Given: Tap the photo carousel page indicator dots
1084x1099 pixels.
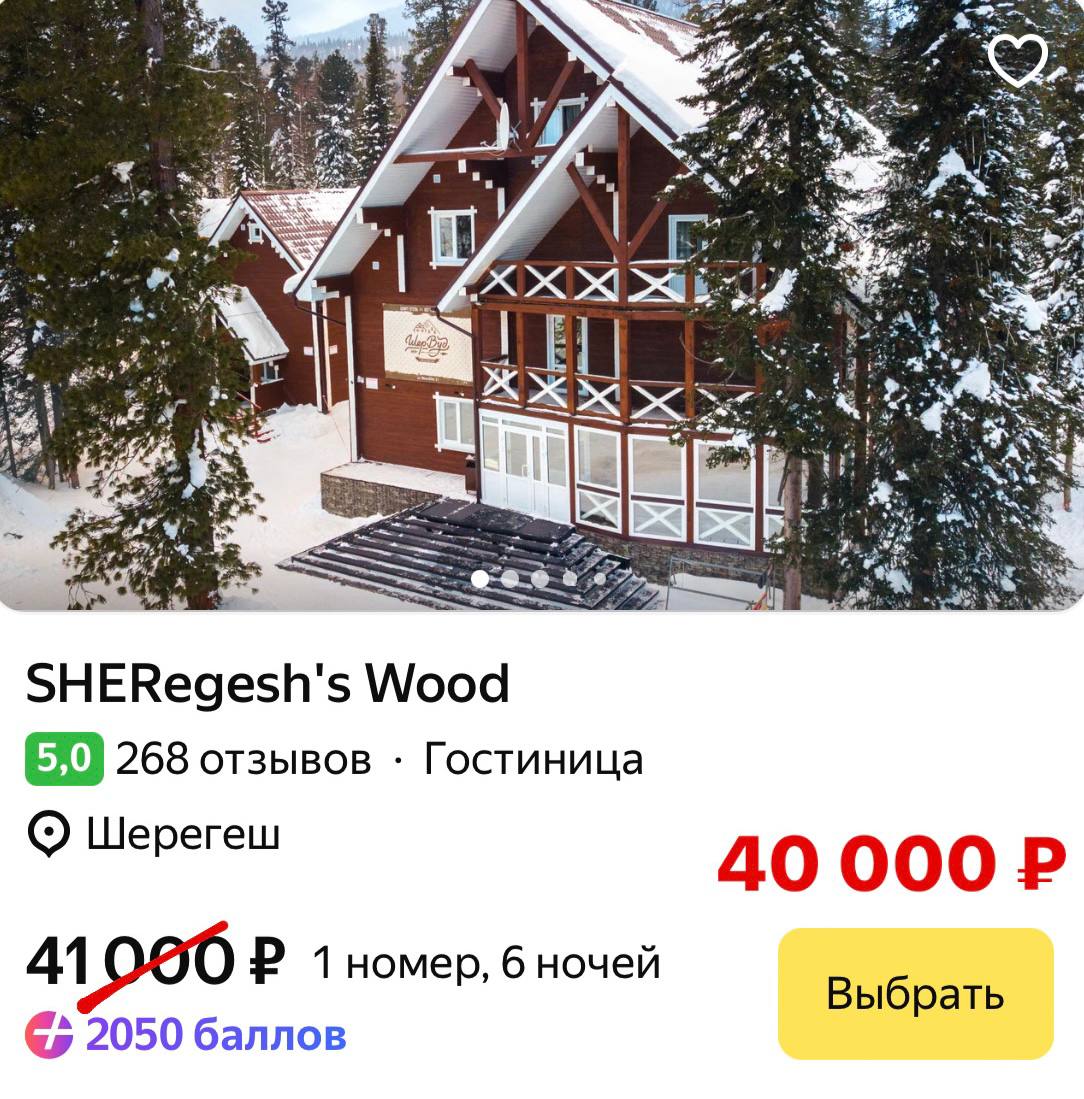Looking at the screenshot, I should click(539, 578).
